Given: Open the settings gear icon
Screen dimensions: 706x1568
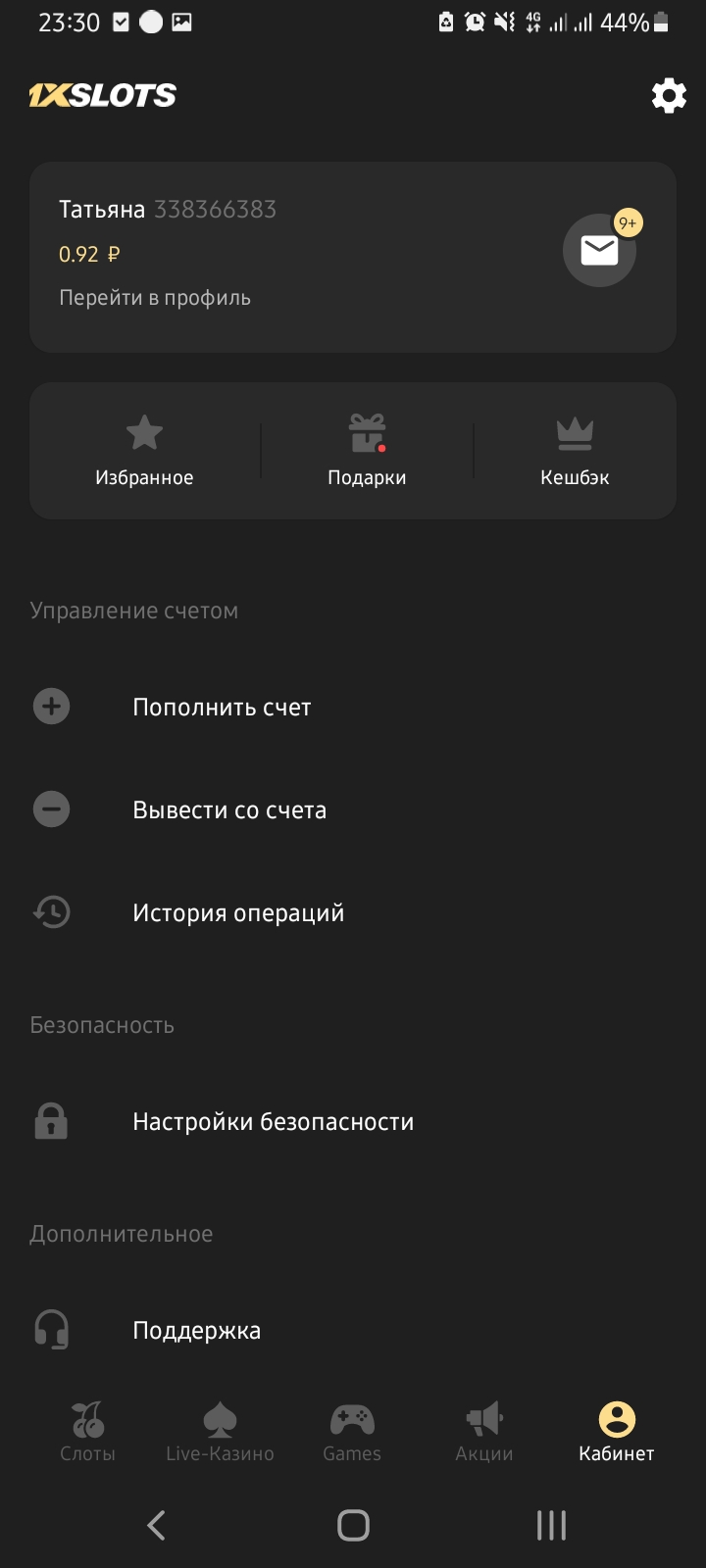Looking at the screenshot, I should coord(669,96).
